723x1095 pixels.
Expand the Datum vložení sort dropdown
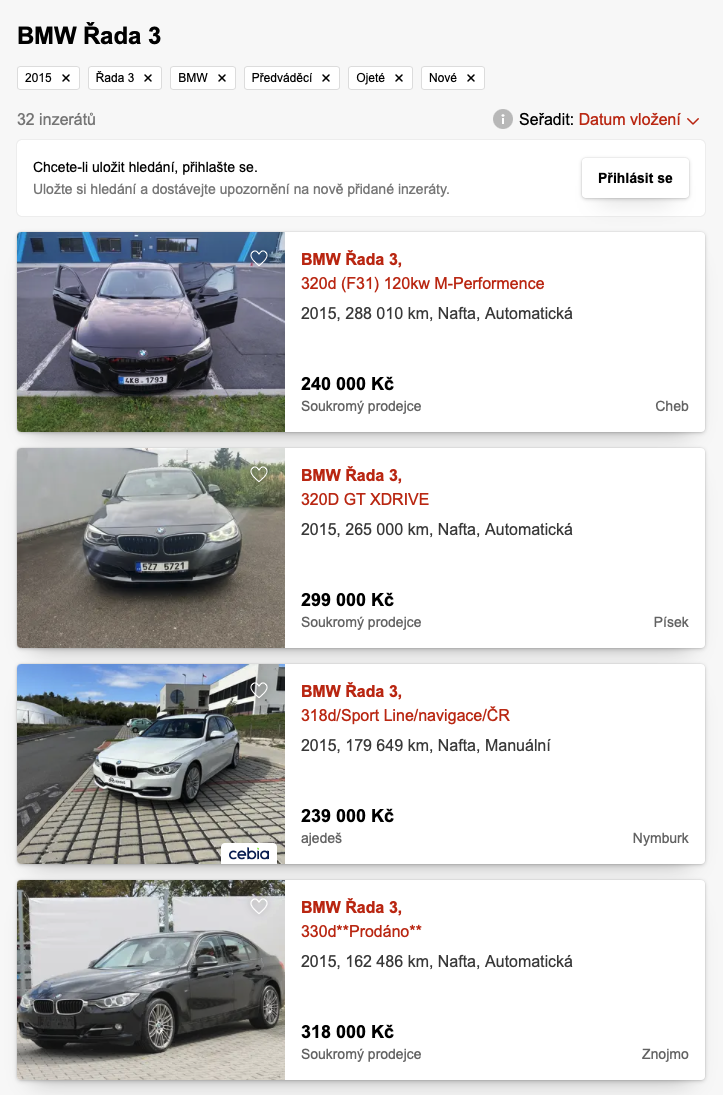638,120
